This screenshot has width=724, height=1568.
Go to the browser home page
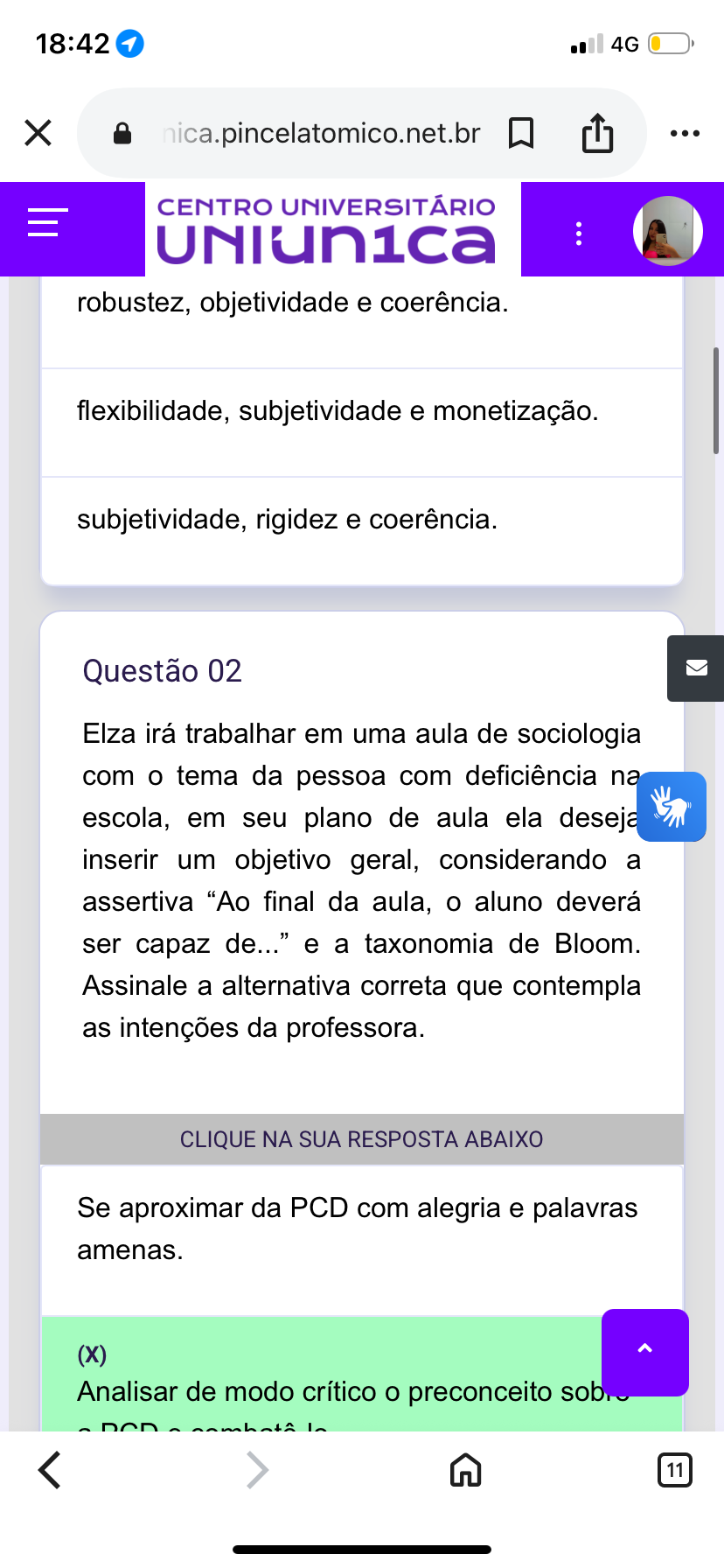(465, 1470)
